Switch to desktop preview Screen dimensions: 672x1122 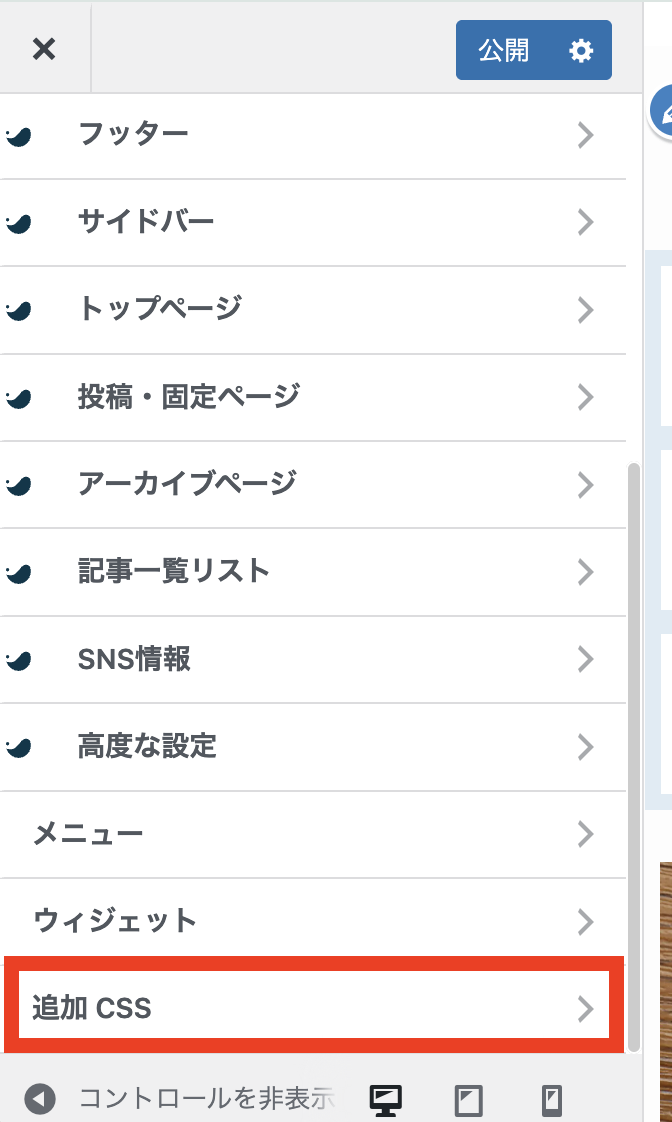tap(386, 1100)
